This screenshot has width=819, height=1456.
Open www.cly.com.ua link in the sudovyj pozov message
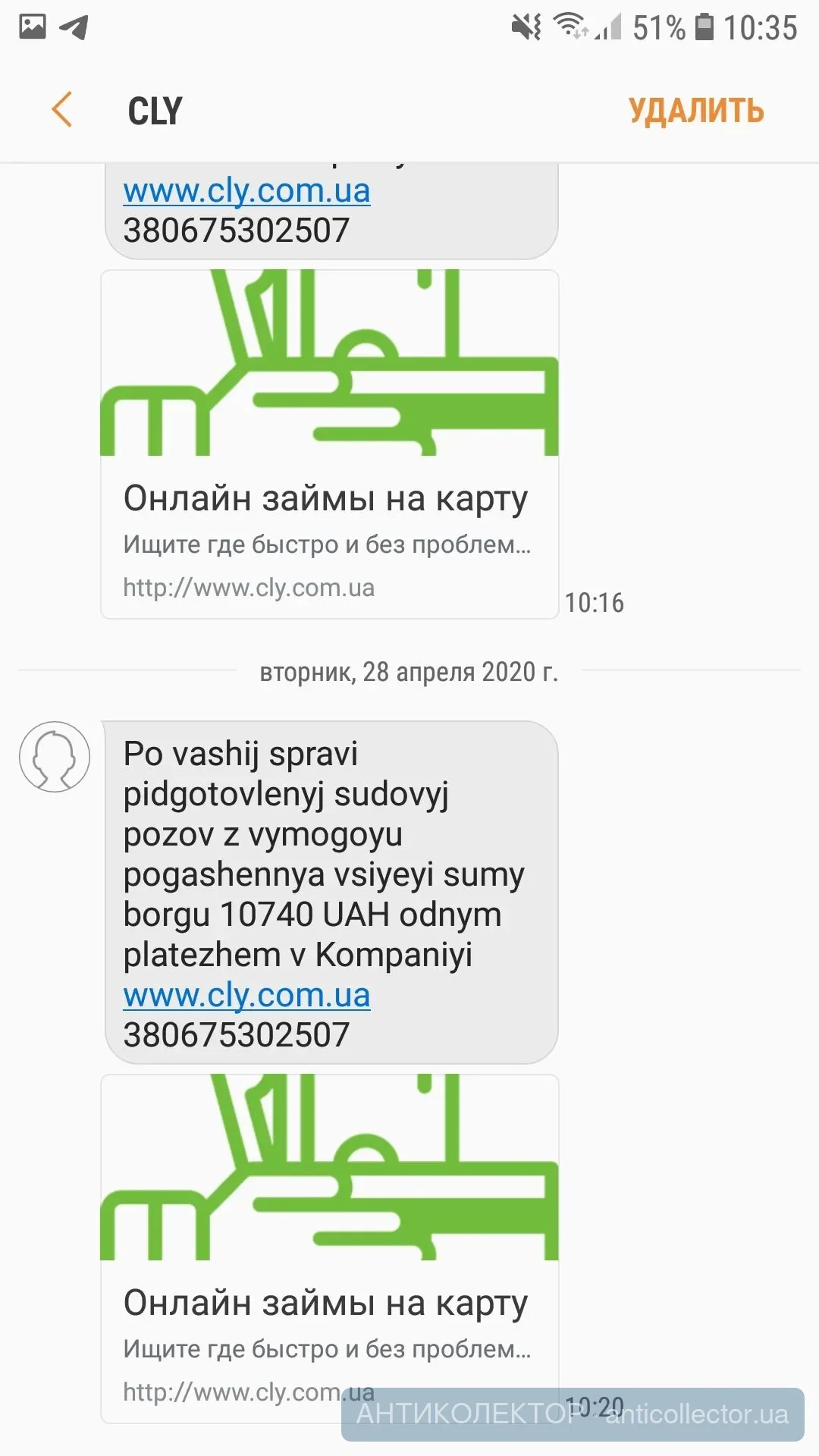[x=246, y=996]
